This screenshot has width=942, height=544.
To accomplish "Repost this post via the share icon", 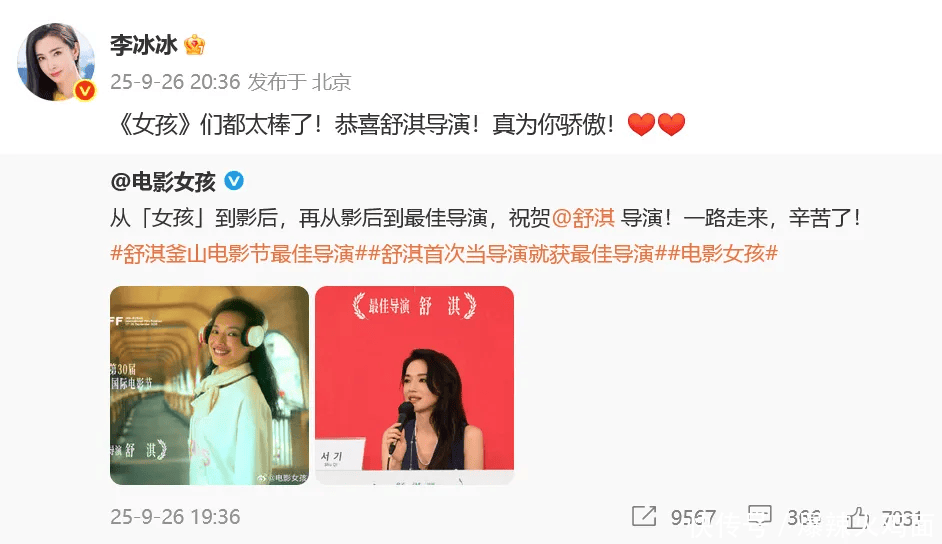I will tap(645, 516).
